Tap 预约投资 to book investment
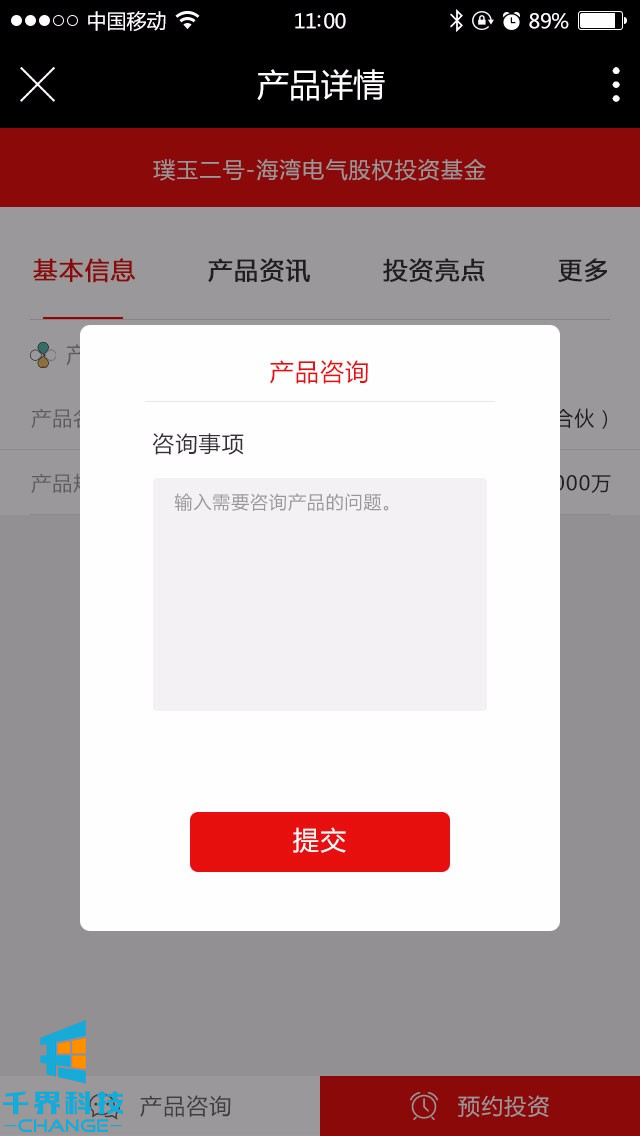Viewport: 640px width, 1136px height. [x=480, y=1106]
